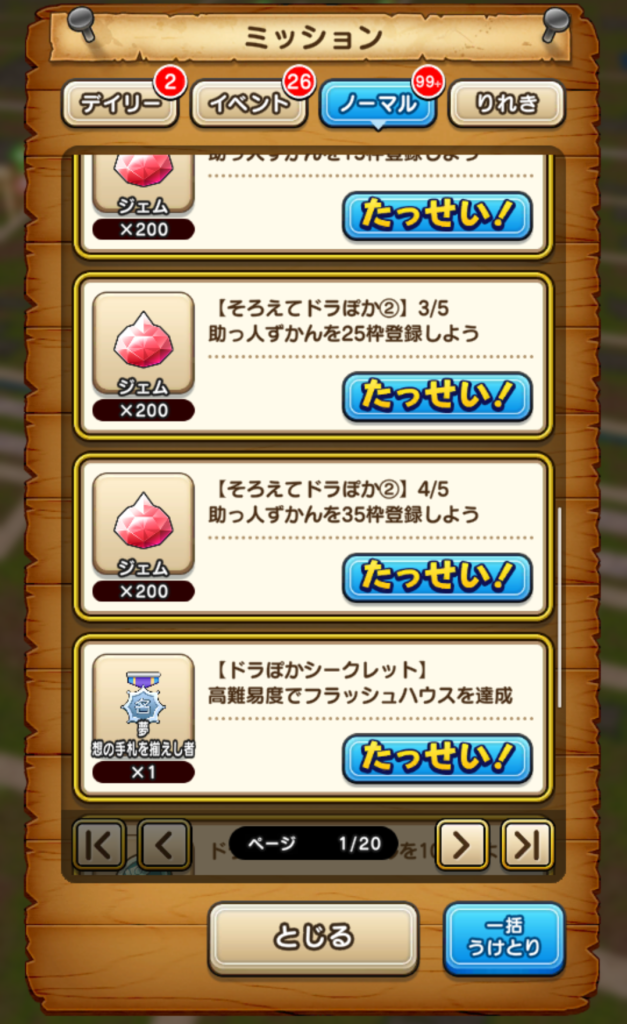Jump to the last page

click(527, 845)
